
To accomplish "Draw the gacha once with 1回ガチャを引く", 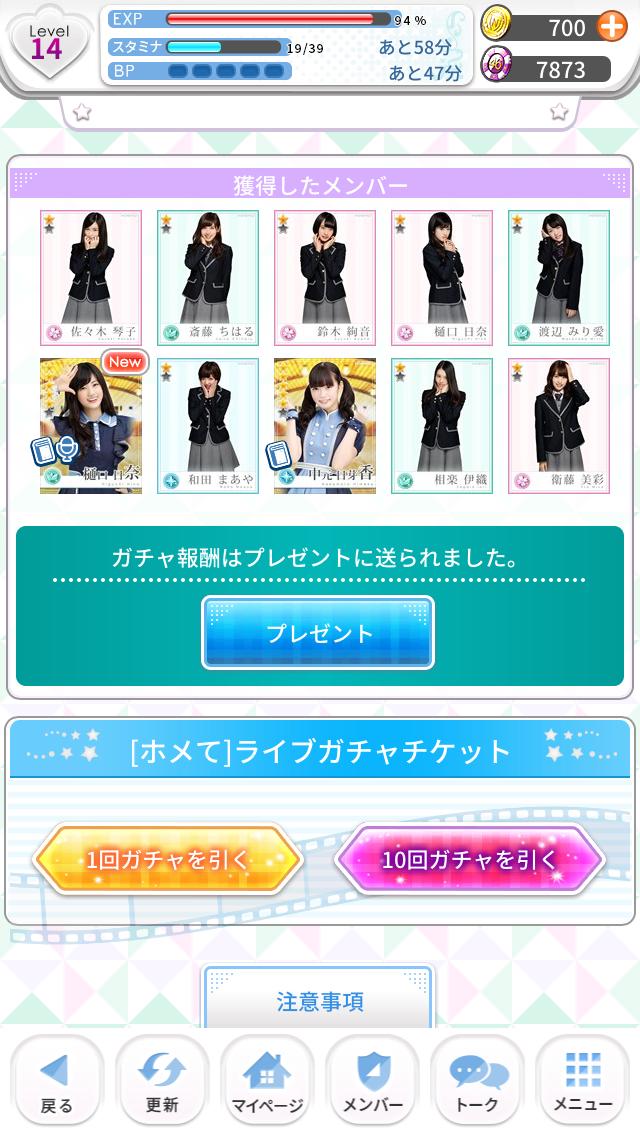I will (168, 859).
